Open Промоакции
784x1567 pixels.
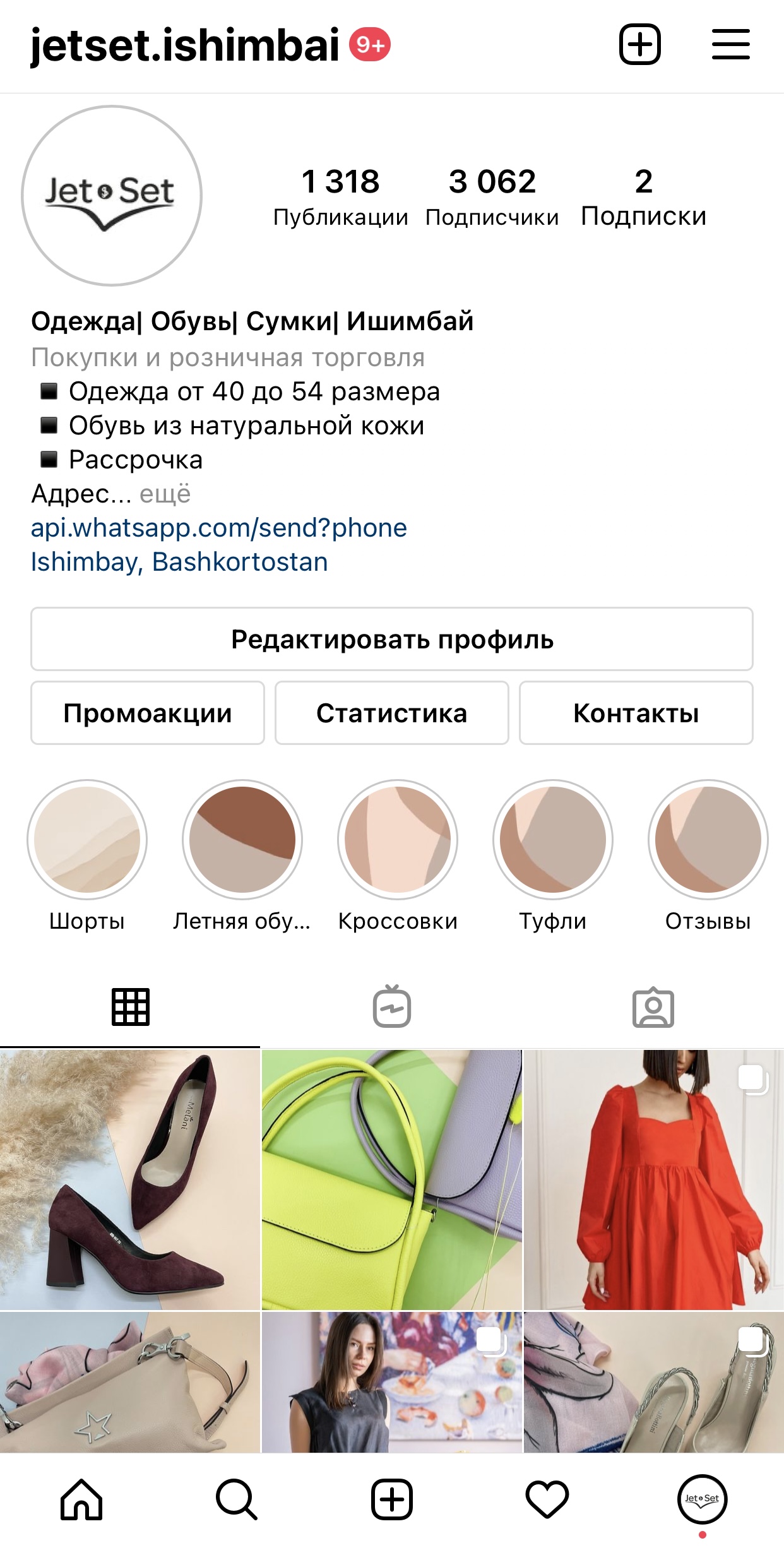tap(147, 713)
